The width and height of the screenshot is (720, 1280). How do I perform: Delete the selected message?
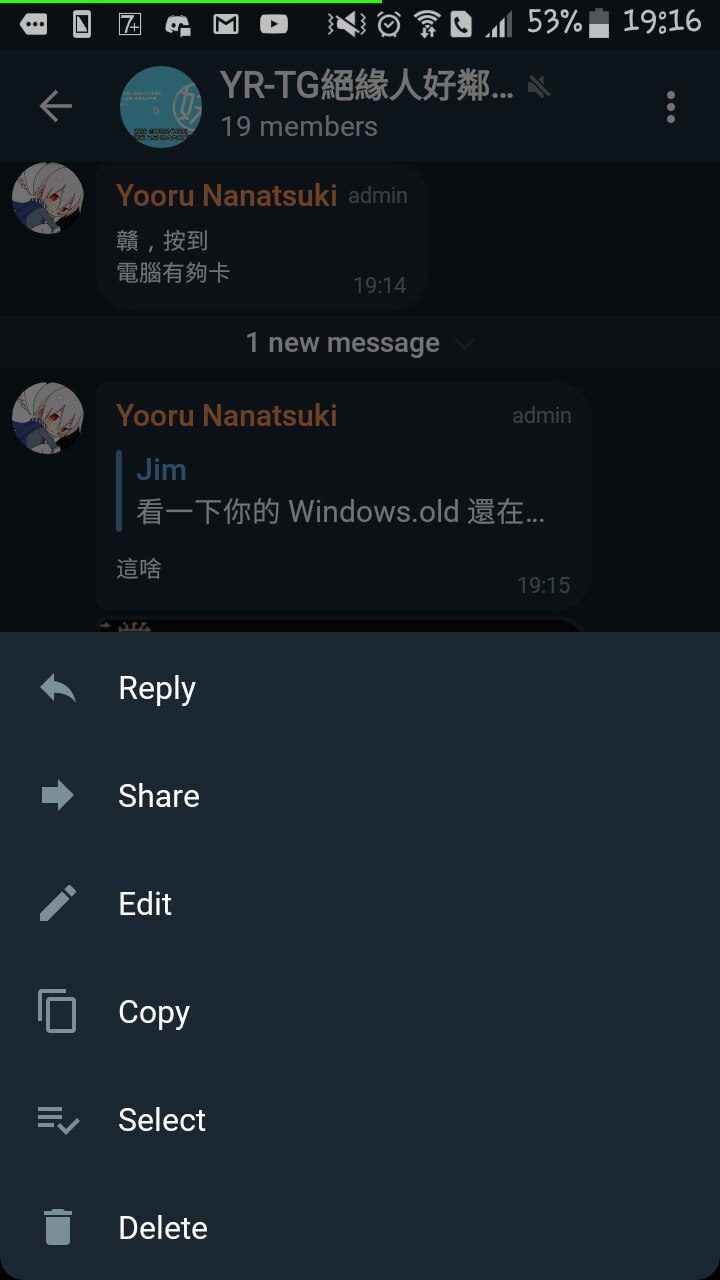click(162, 1228)
